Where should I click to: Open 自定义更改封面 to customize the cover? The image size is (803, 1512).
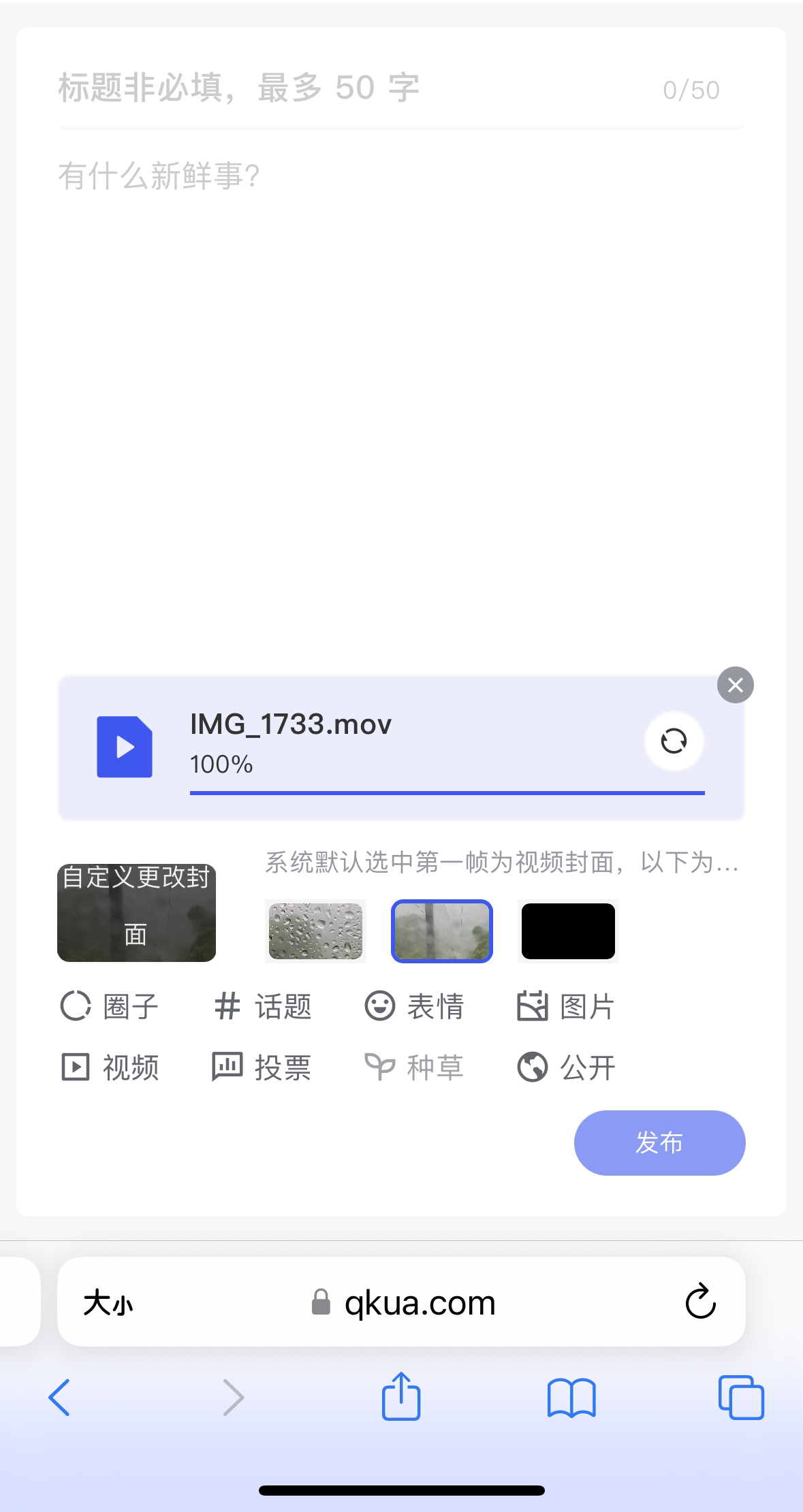pos(136,912)
